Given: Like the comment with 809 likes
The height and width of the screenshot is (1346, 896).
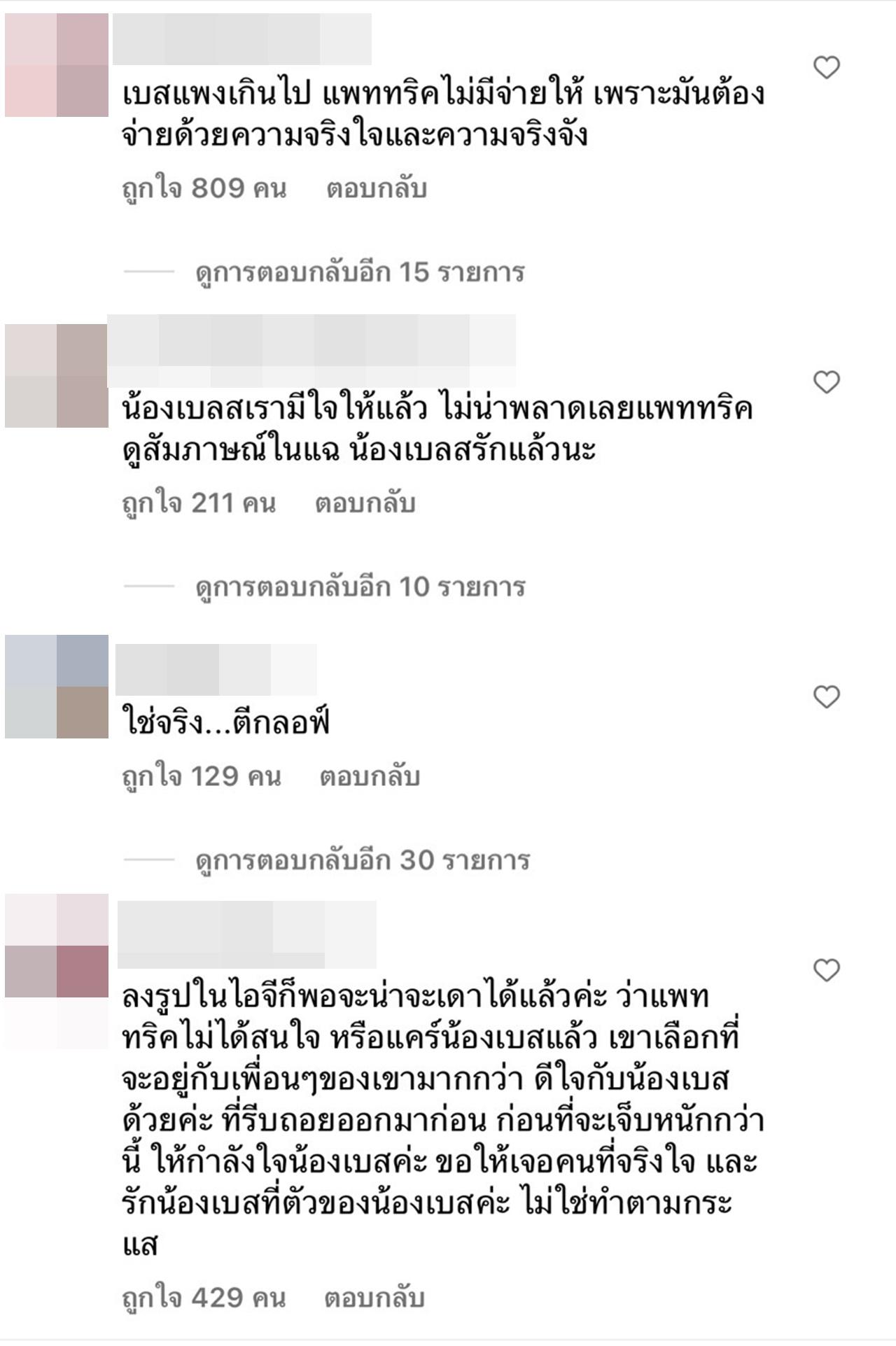Looking at the screenshot, I should pyautogui.click(x=827, y=67).
